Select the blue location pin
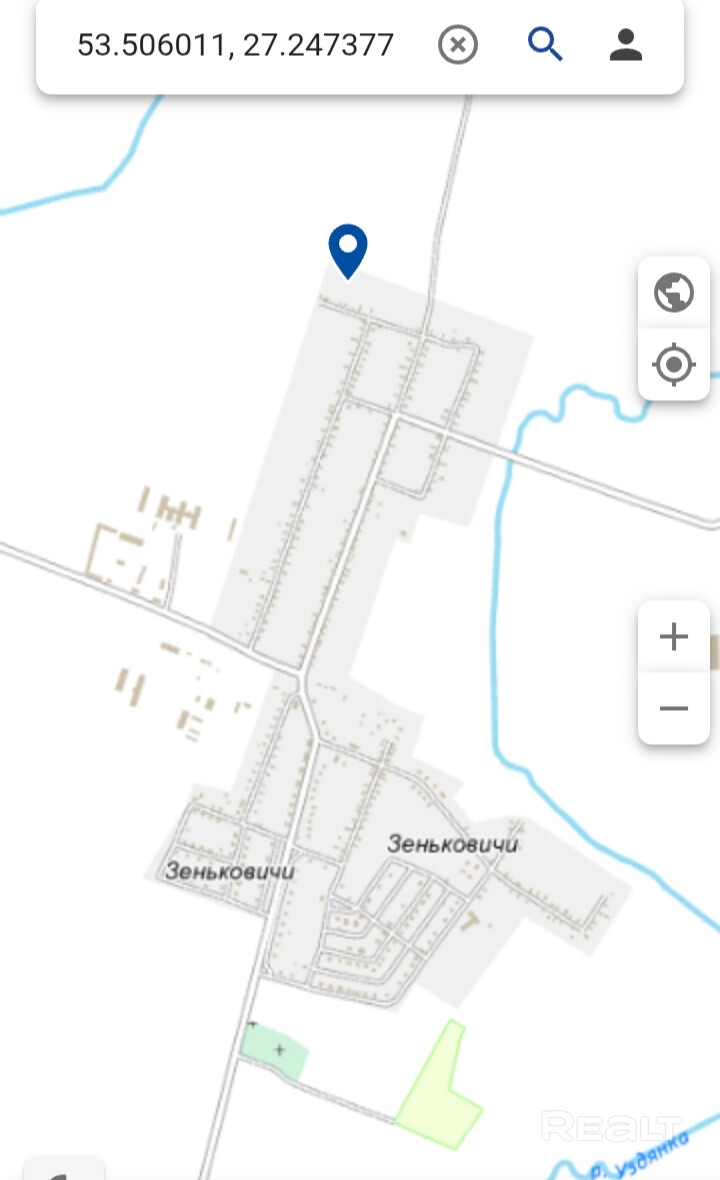720x1180 pixels. click(x=348, y=249)
